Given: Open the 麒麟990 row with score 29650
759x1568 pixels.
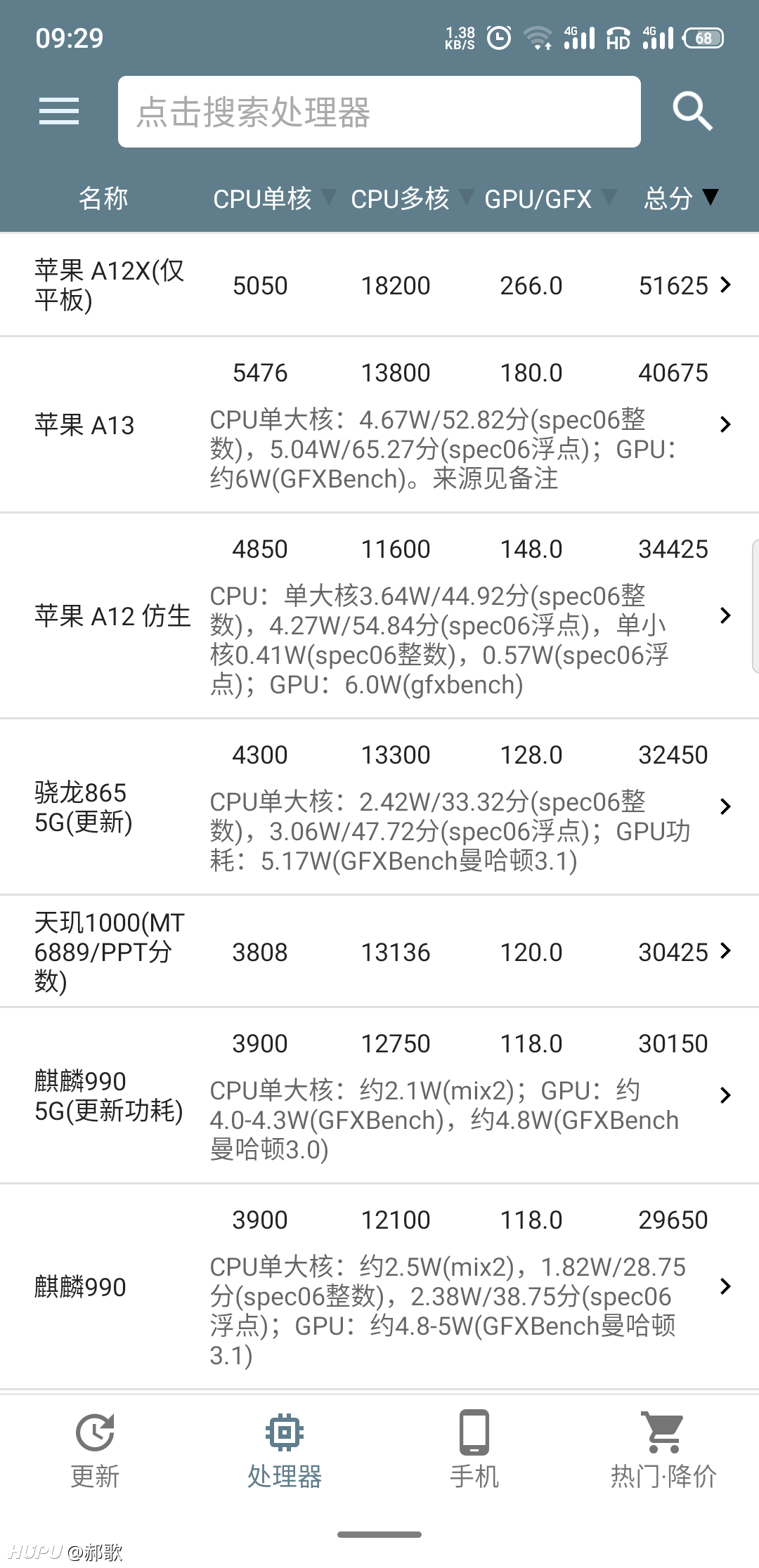Looking at the screenshot, I should tap(379, 1287).
